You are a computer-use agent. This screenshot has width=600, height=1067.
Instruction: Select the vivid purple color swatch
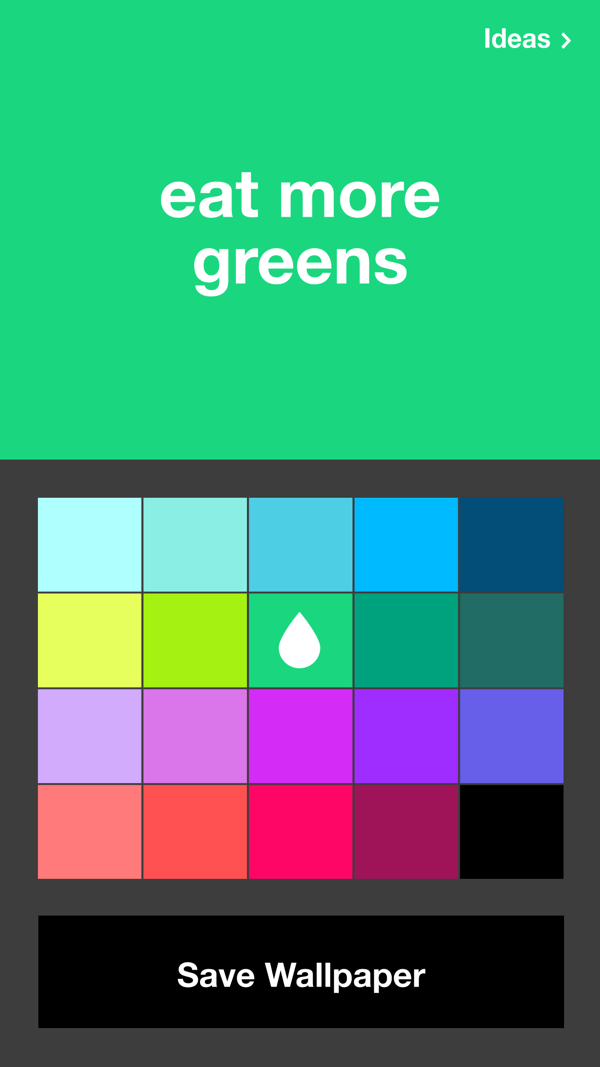click(x=405, y=736)
